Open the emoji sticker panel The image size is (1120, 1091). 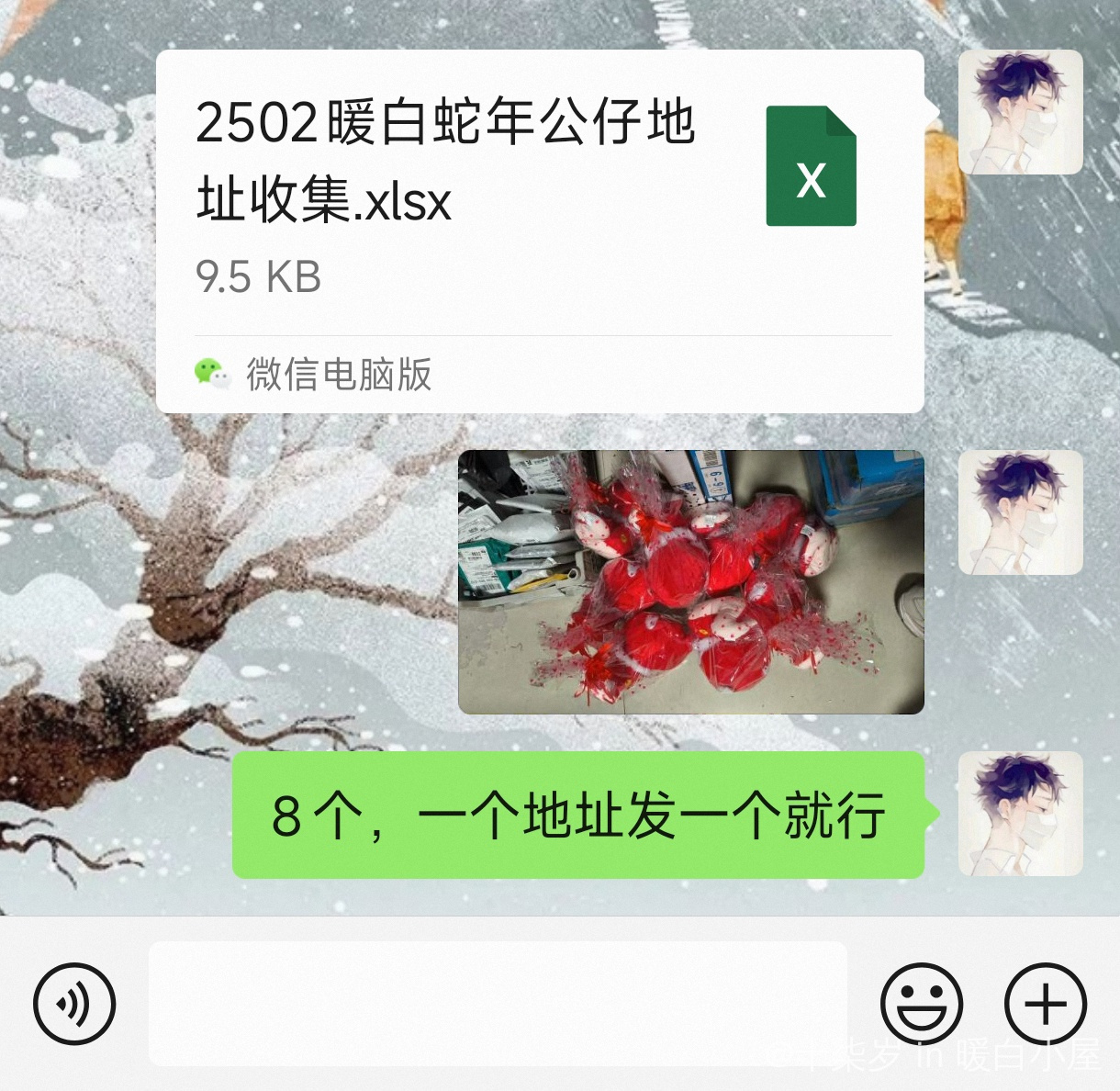(921, 1004)
